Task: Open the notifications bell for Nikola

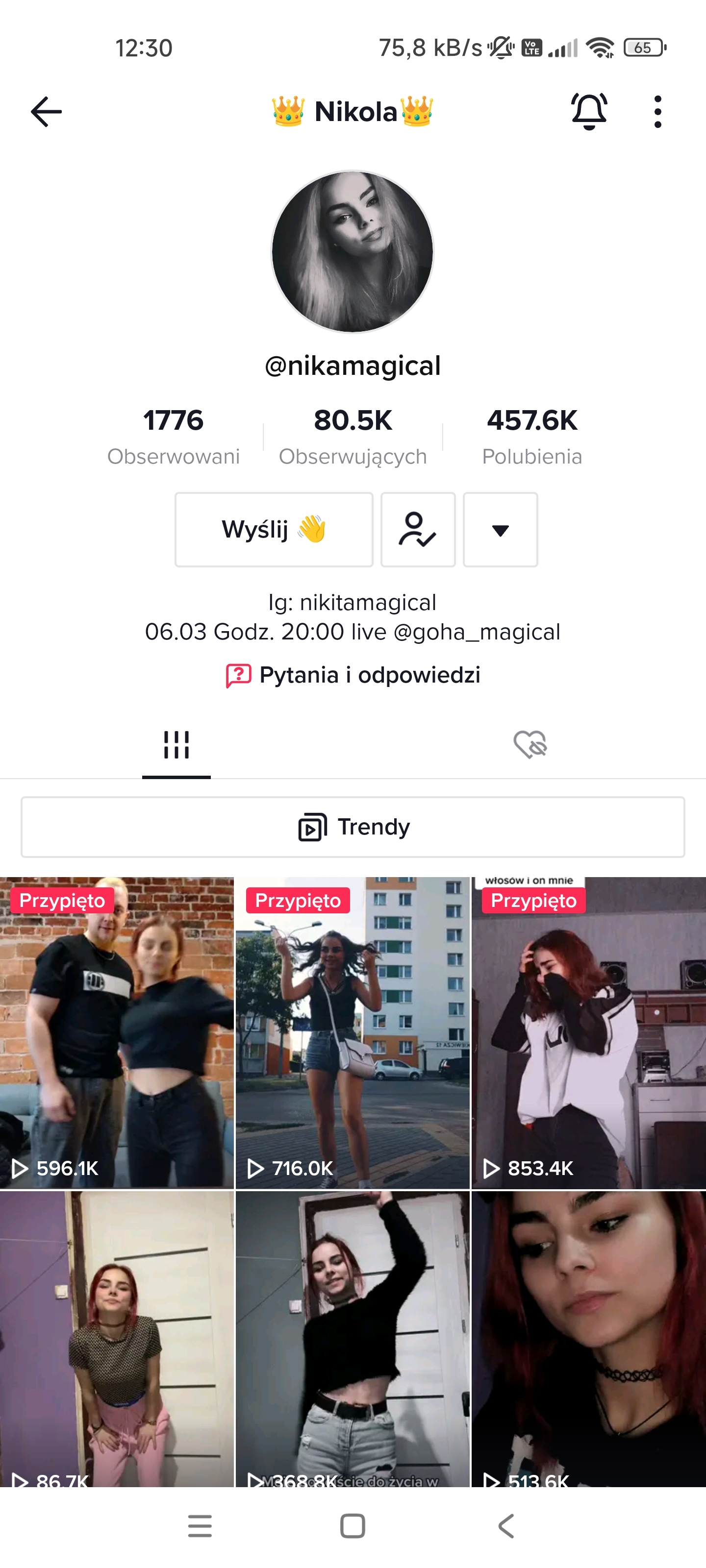Action: pos(588,111)
